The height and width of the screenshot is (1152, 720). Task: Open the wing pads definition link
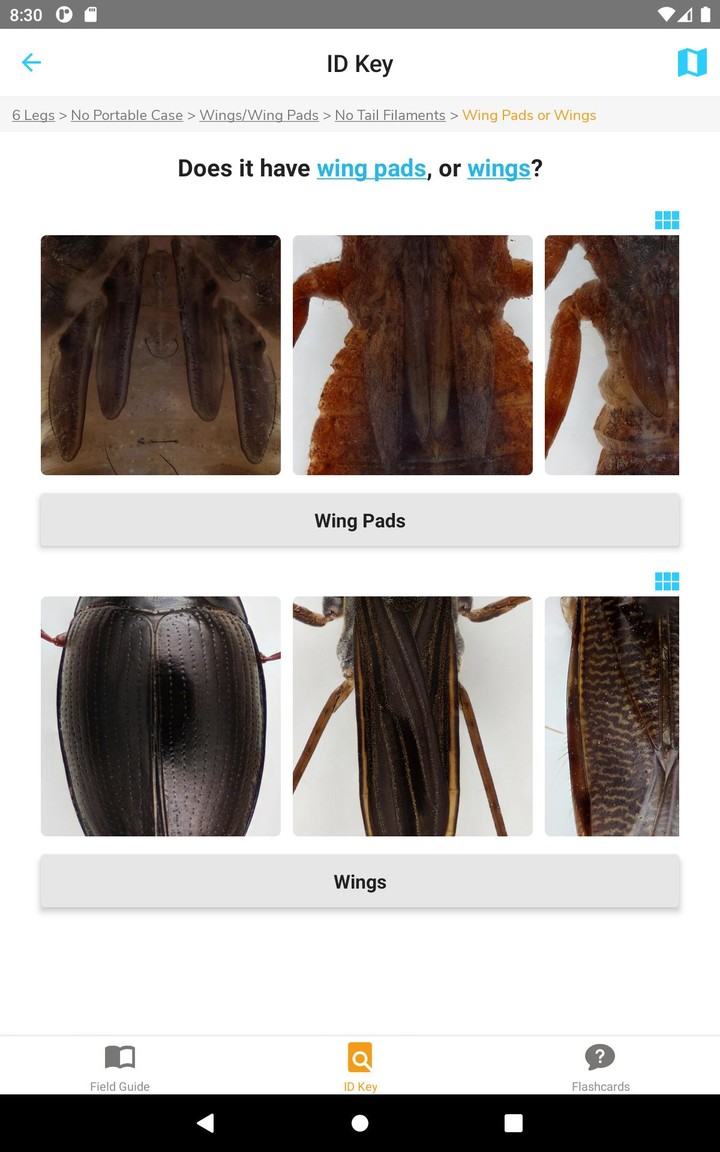[371, 168]
